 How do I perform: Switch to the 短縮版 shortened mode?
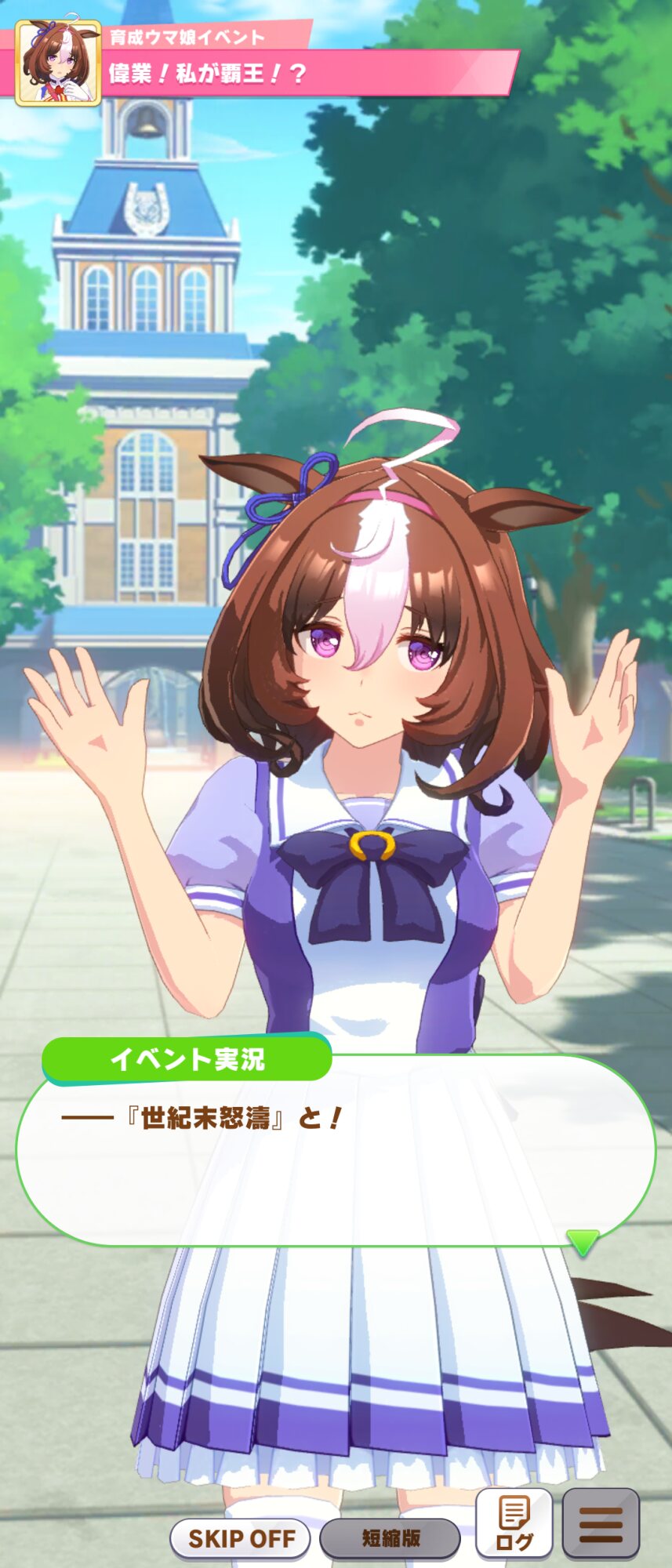390,1537
